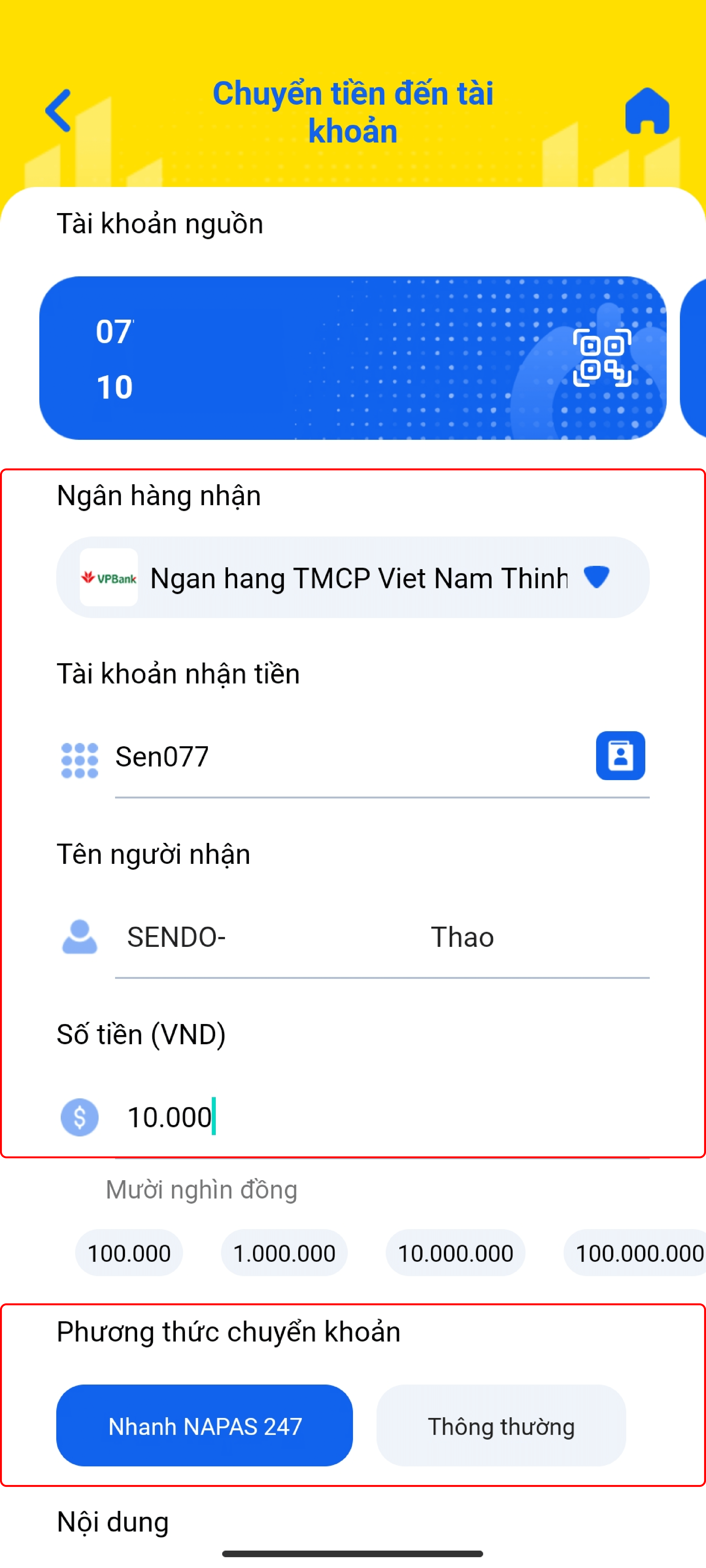The image size is (706, 1568).
Task: Choose the 100.000 quick amount chip
Action: tap(129, 1253)
